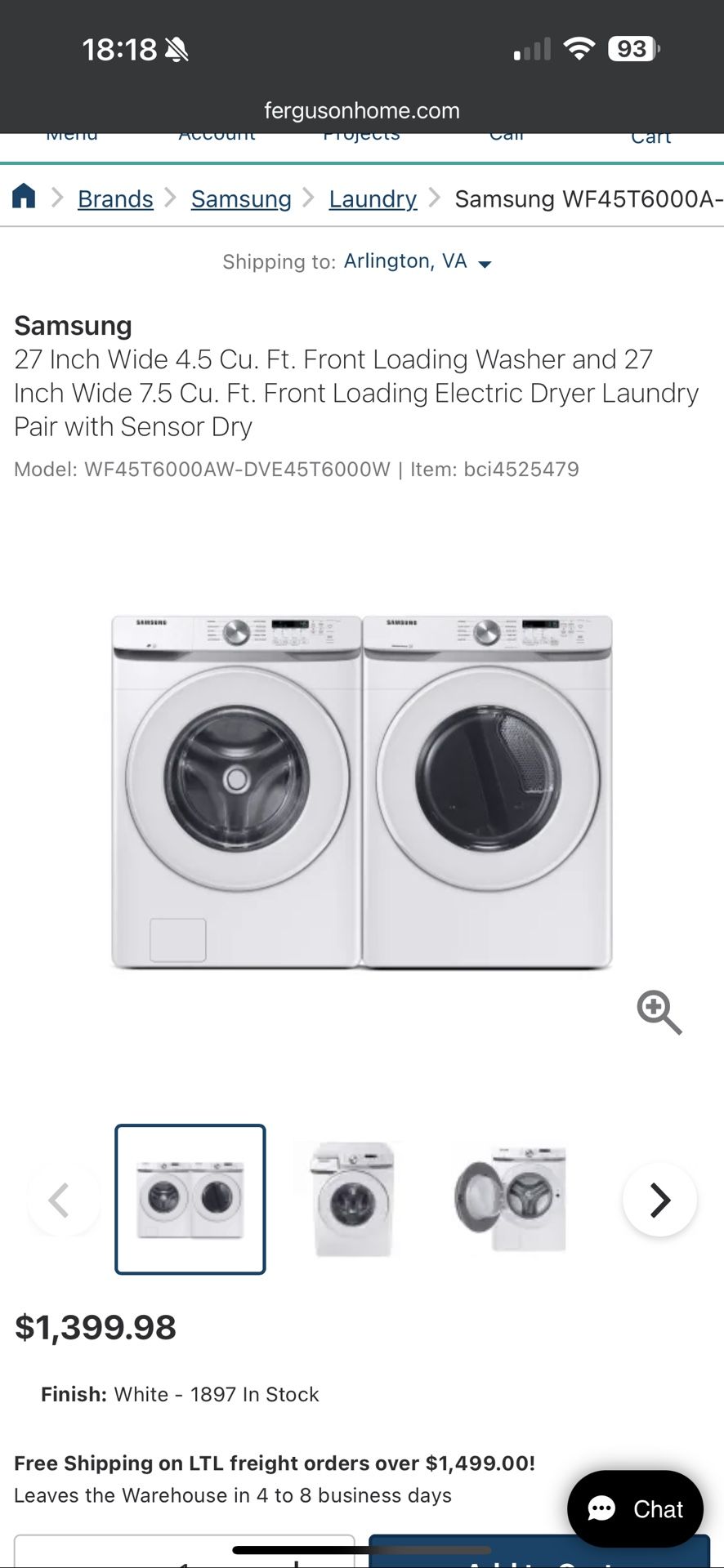The height and width of the screenshot is (1568, 724).
Task: Open the Account section
Action: coord(217,135)
